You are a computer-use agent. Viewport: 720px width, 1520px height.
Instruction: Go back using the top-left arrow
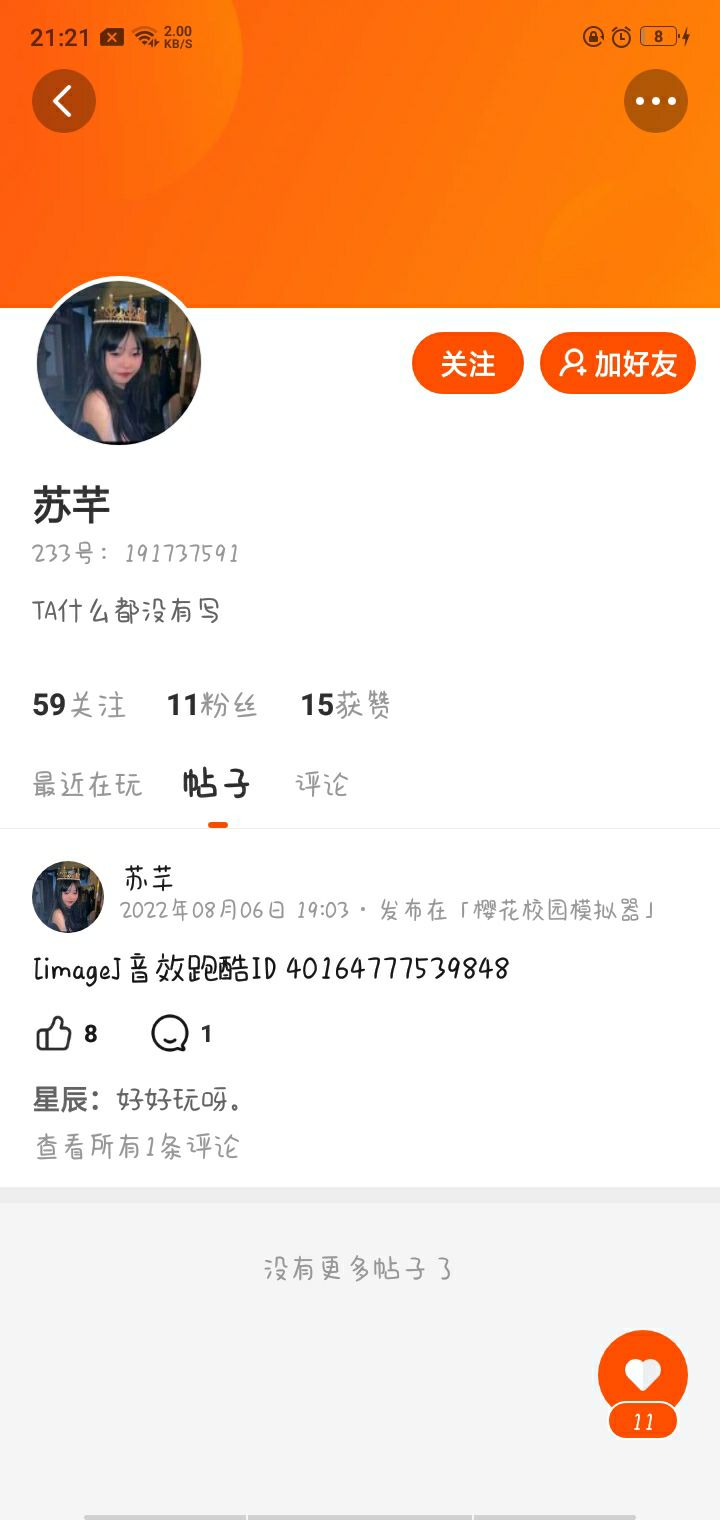[63, 101]
